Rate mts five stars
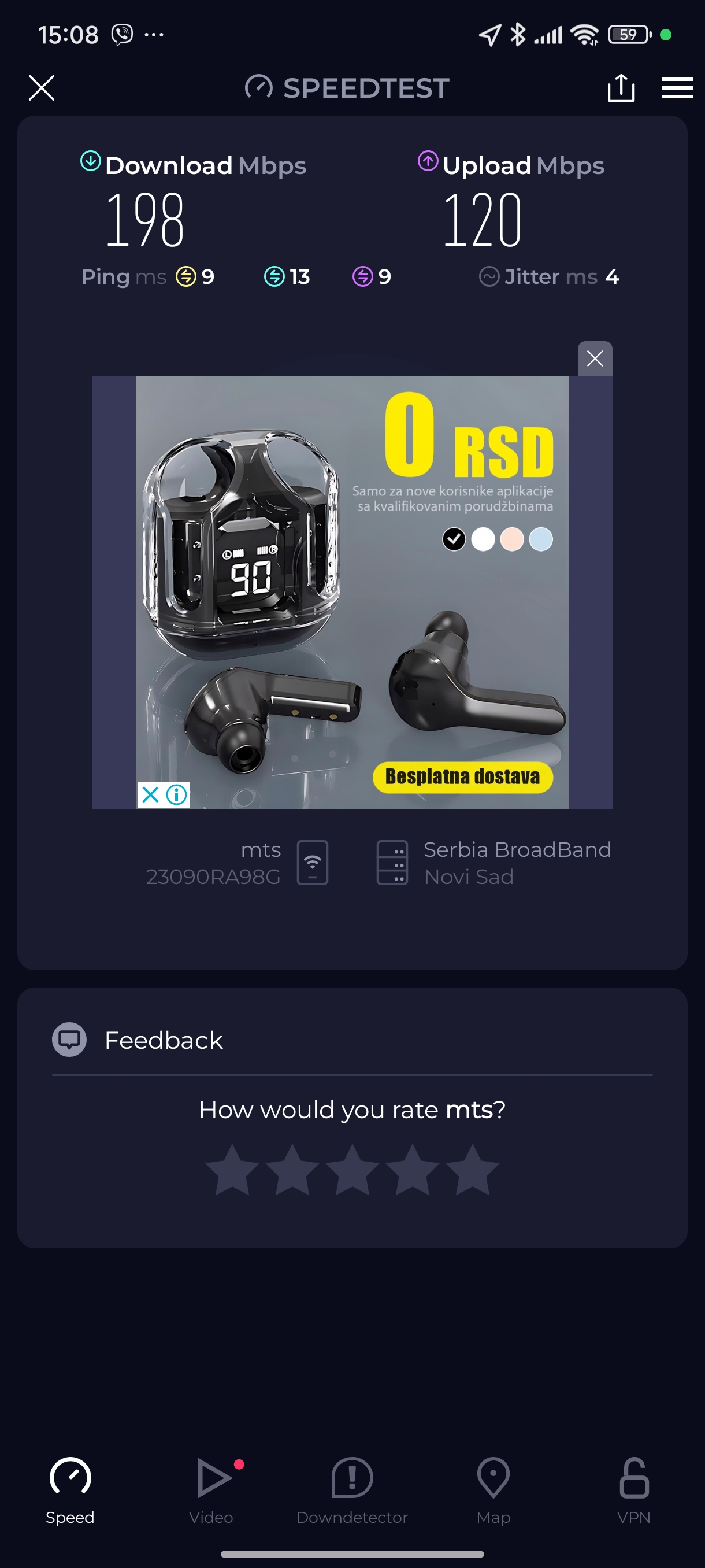 click(472, 1170)
